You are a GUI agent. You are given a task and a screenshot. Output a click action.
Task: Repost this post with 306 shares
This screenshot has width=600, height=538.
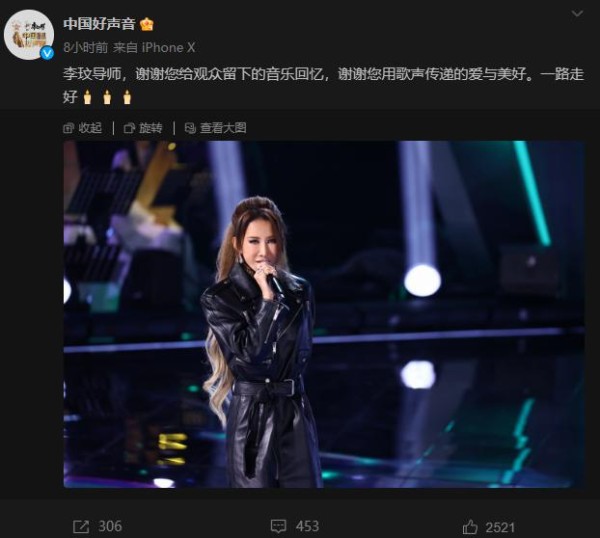98,525
